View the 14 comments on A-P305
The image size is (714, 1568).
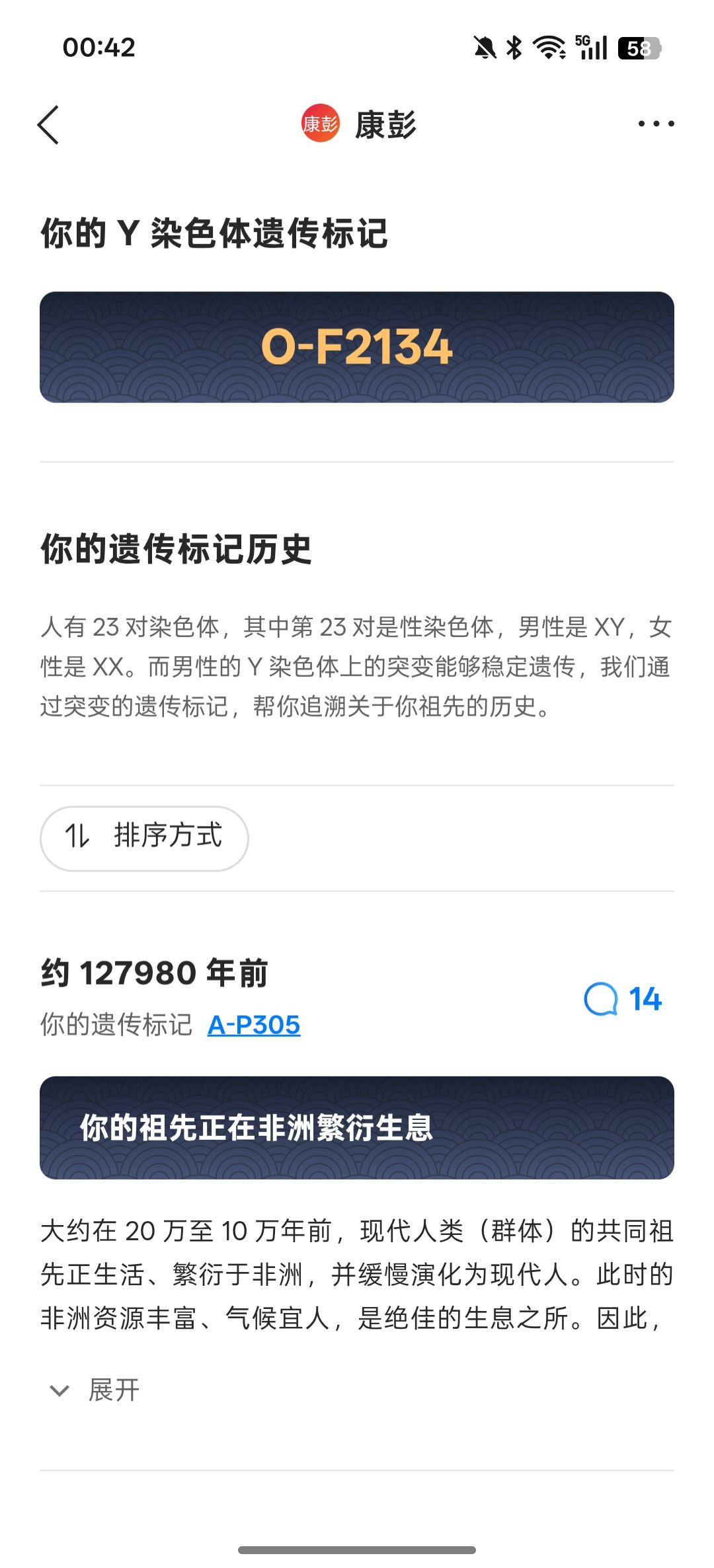coord(622,998)
